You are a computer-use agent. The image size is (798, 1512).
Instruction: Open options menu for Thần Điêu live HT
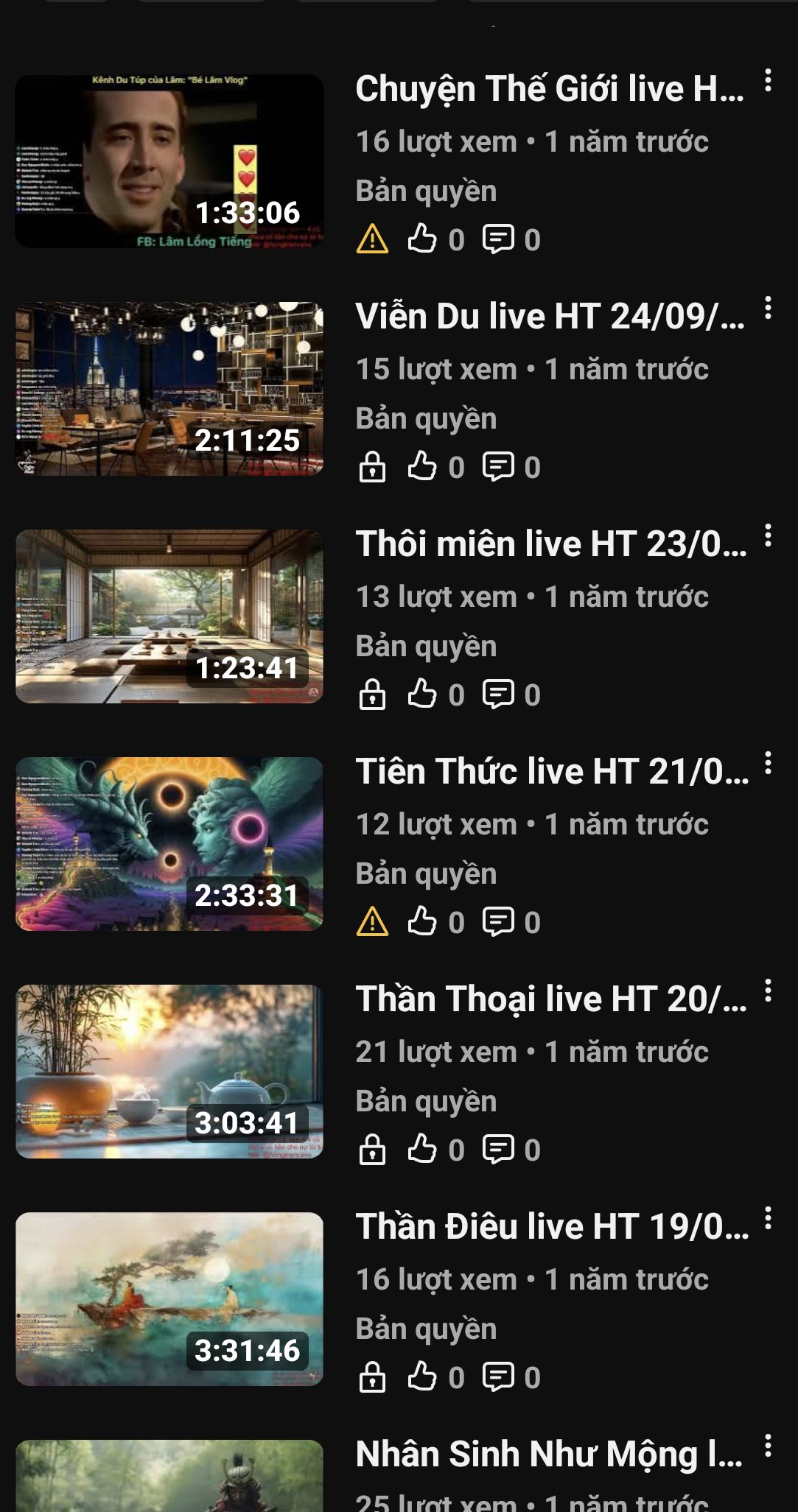pos(768,1218)
